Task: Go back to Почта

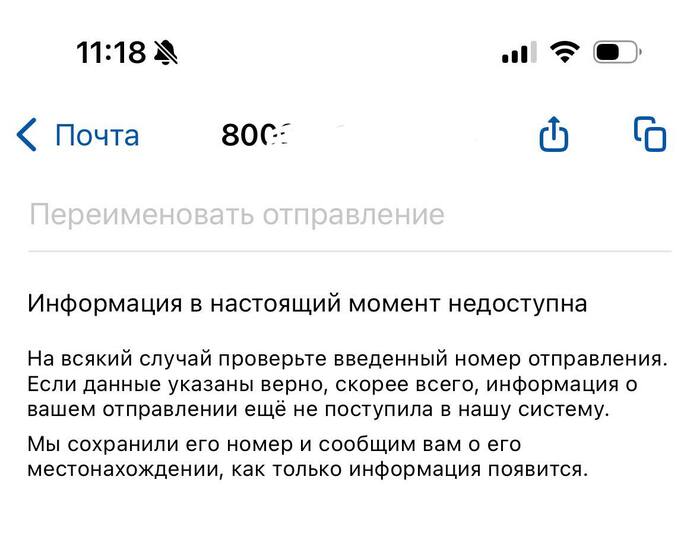Action: point(78,135)
